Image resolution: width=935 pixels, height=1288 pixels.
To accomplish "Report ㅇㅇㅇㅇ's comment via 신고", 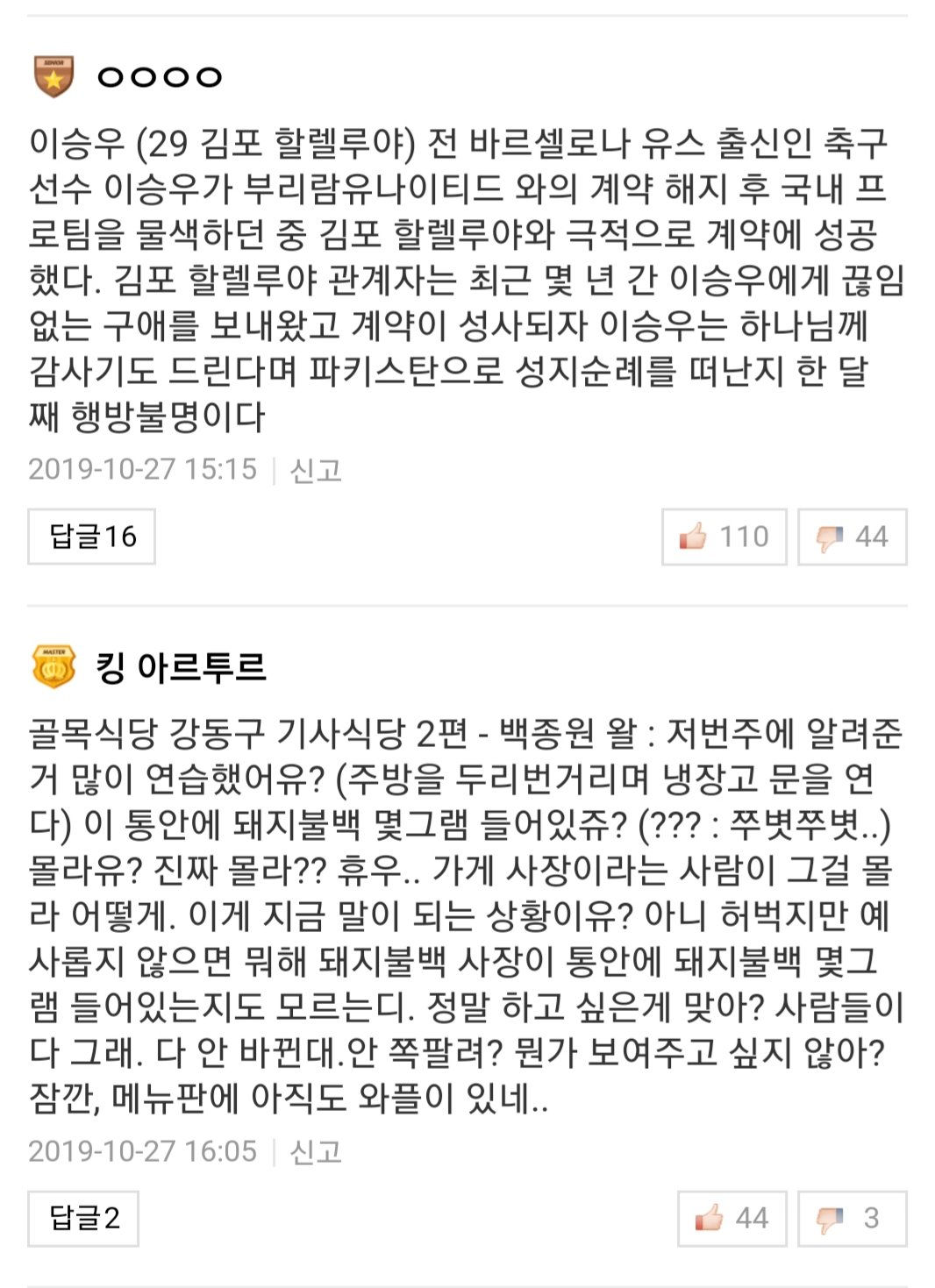I will (x=315, y=471).
